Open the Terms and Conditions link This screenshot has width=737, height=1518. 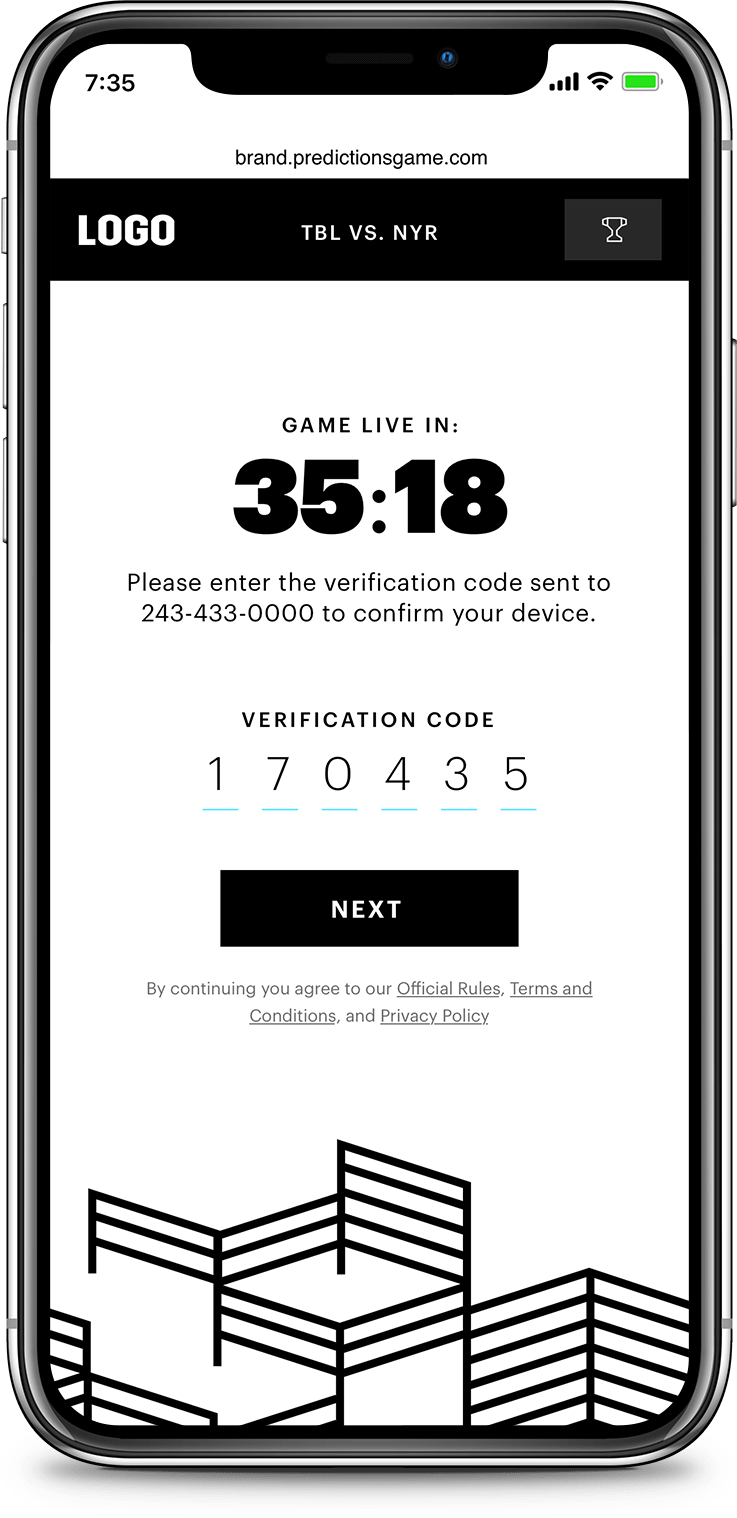point(551,988)
